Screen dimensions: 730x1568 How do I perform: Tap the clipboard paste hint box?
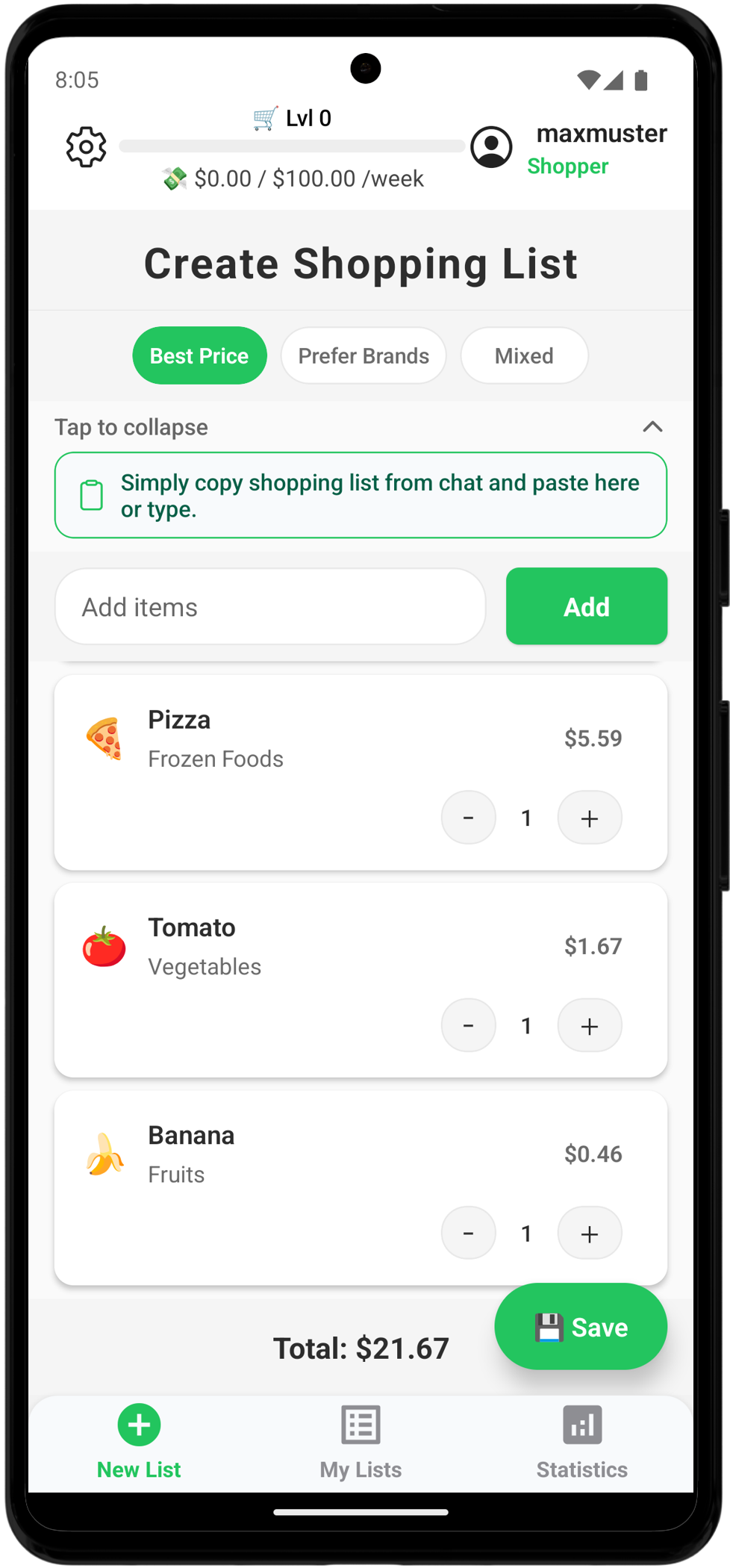(361, 495)
